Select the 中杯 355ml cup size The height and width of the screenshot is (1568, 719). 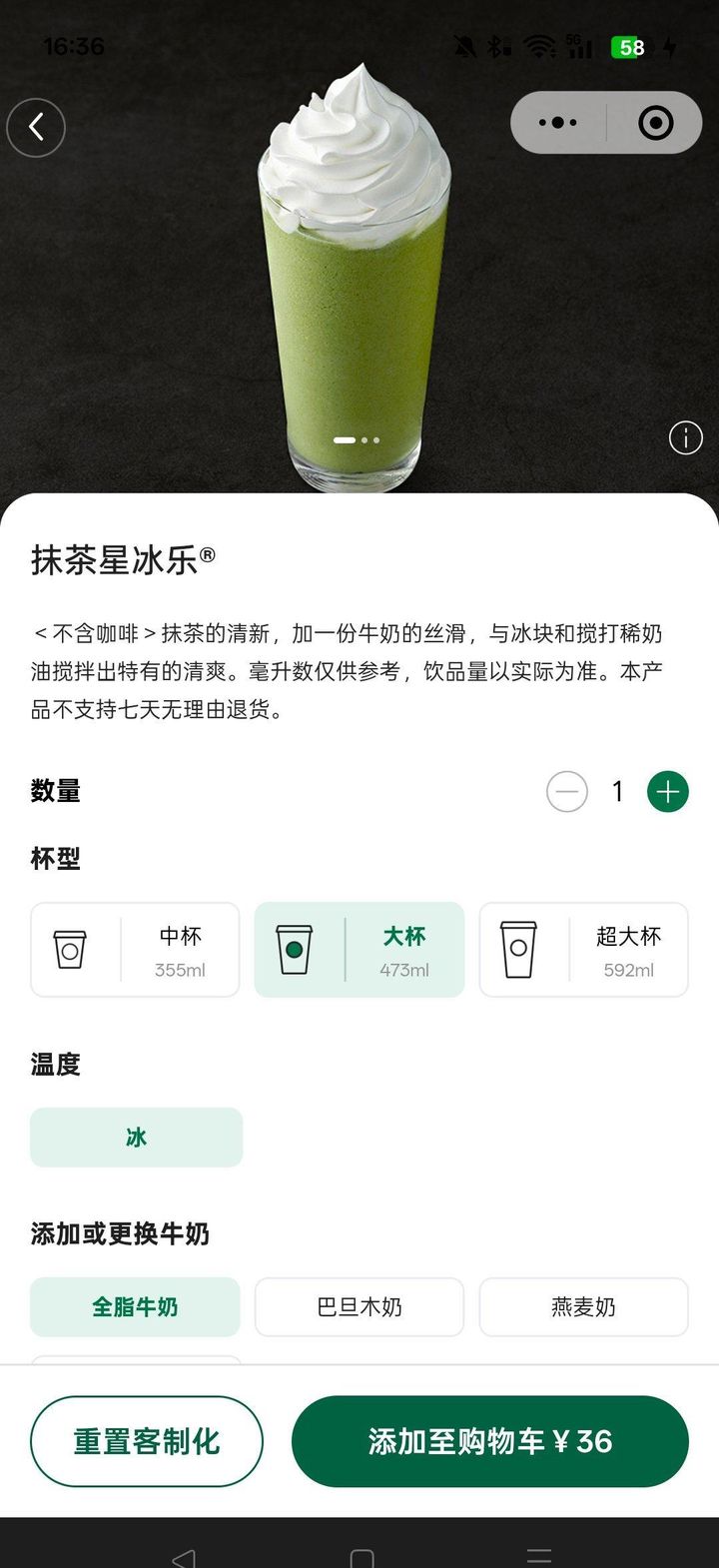[x=135, y=950]
